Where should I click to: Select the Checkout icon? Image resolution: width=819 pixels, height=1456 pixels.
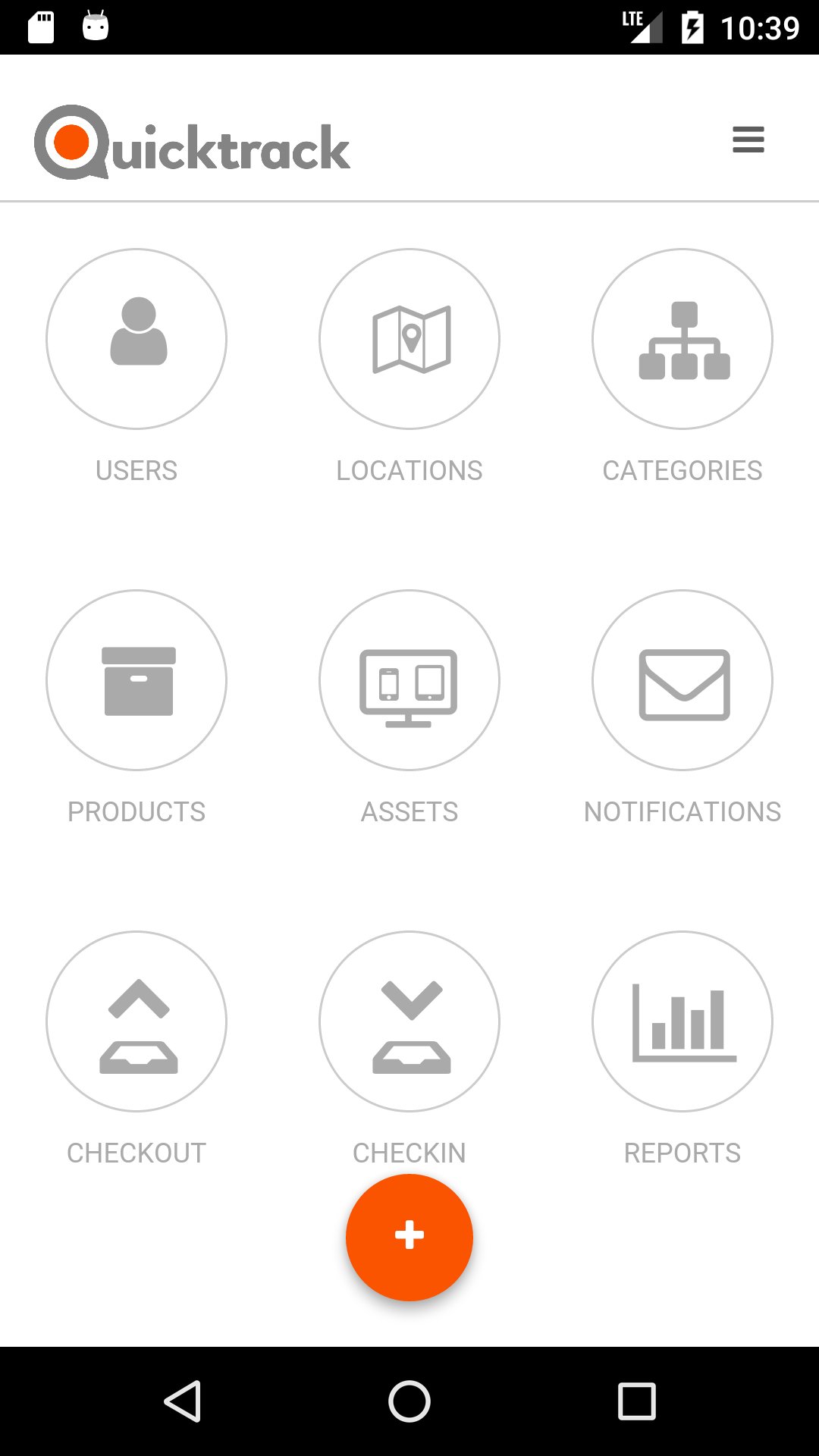coord(136,1021)
